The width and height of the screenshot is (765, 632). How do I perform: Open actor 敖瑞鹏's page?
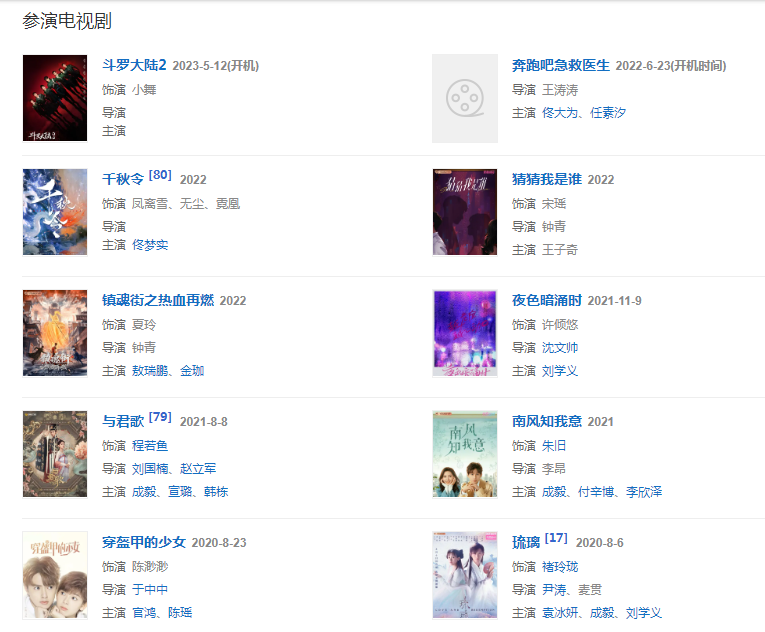[150, 371]
